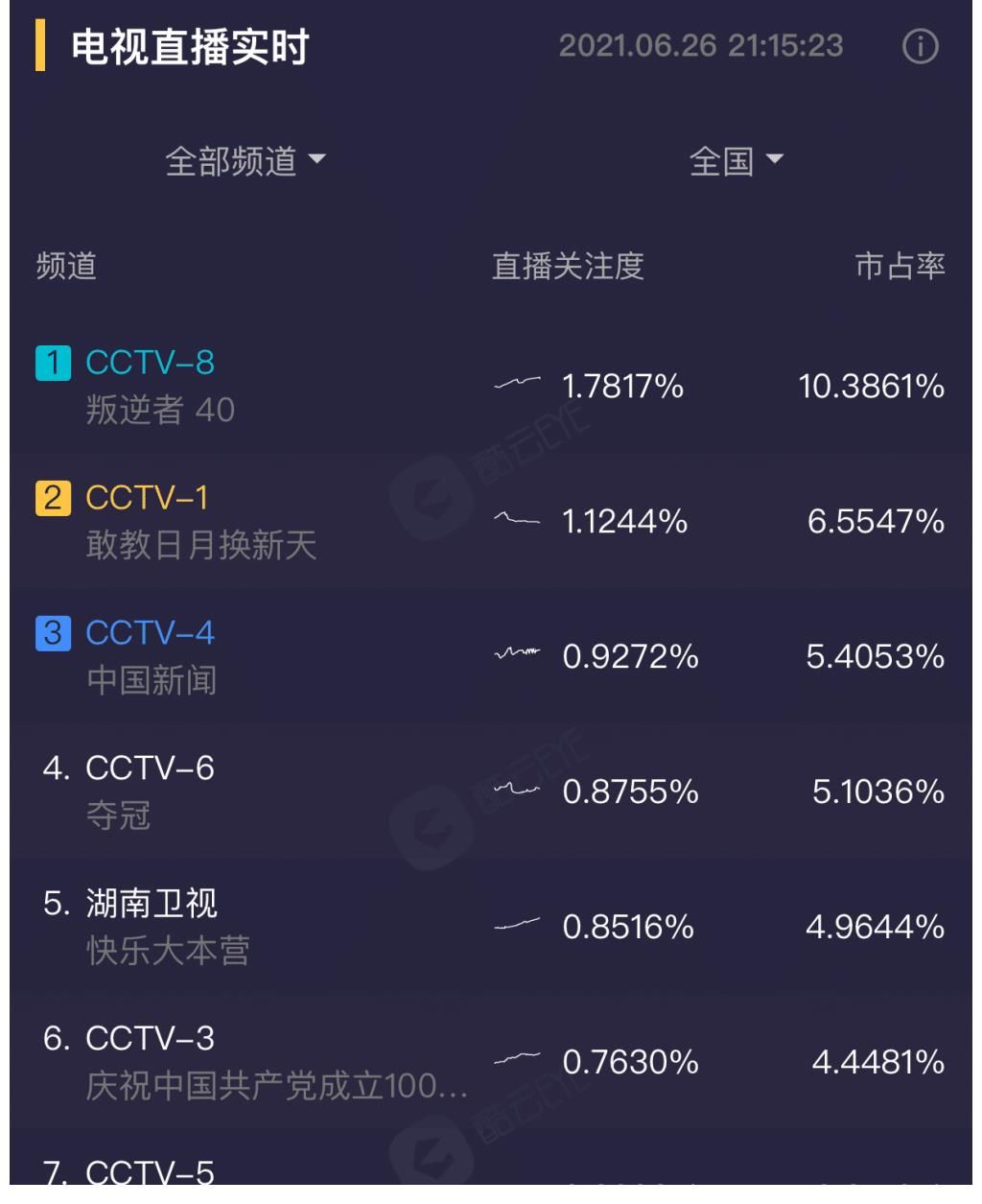Image resolution: width=982 pixels, height=1204 pixels.
Task: Open the info icon next to timestamp
Action: [919, 46]
